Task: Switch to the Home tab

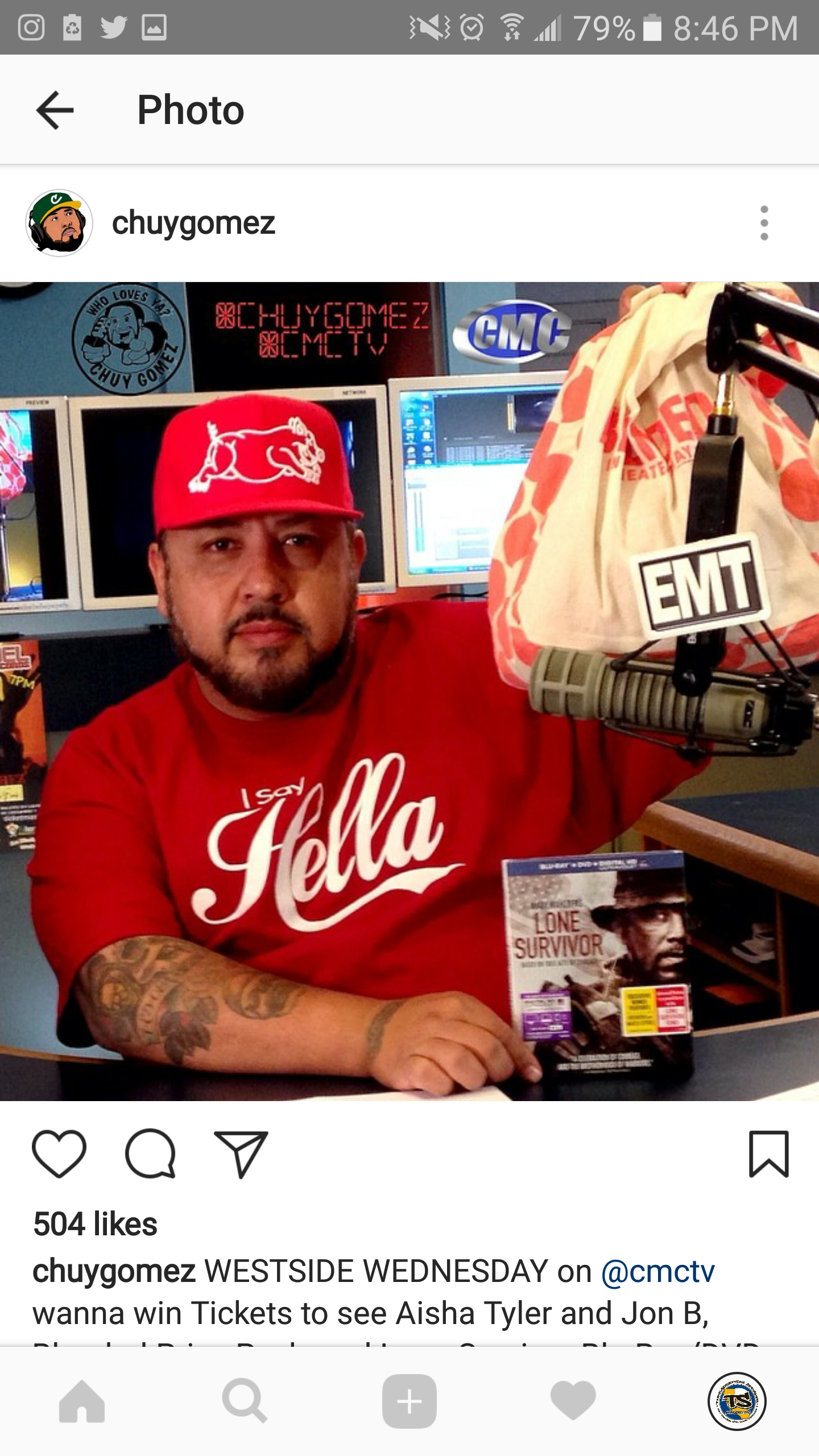Action: pyautogui.click(x=82, y=1401)
